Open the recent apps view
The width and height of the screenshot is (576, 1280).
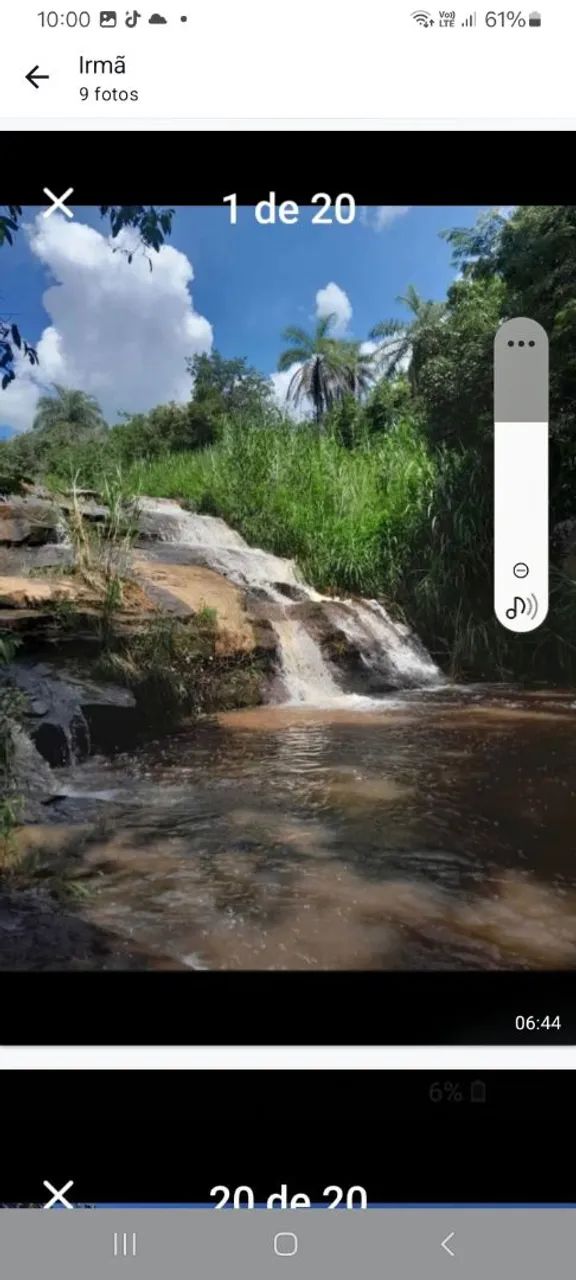click(x=125, y=1244)
